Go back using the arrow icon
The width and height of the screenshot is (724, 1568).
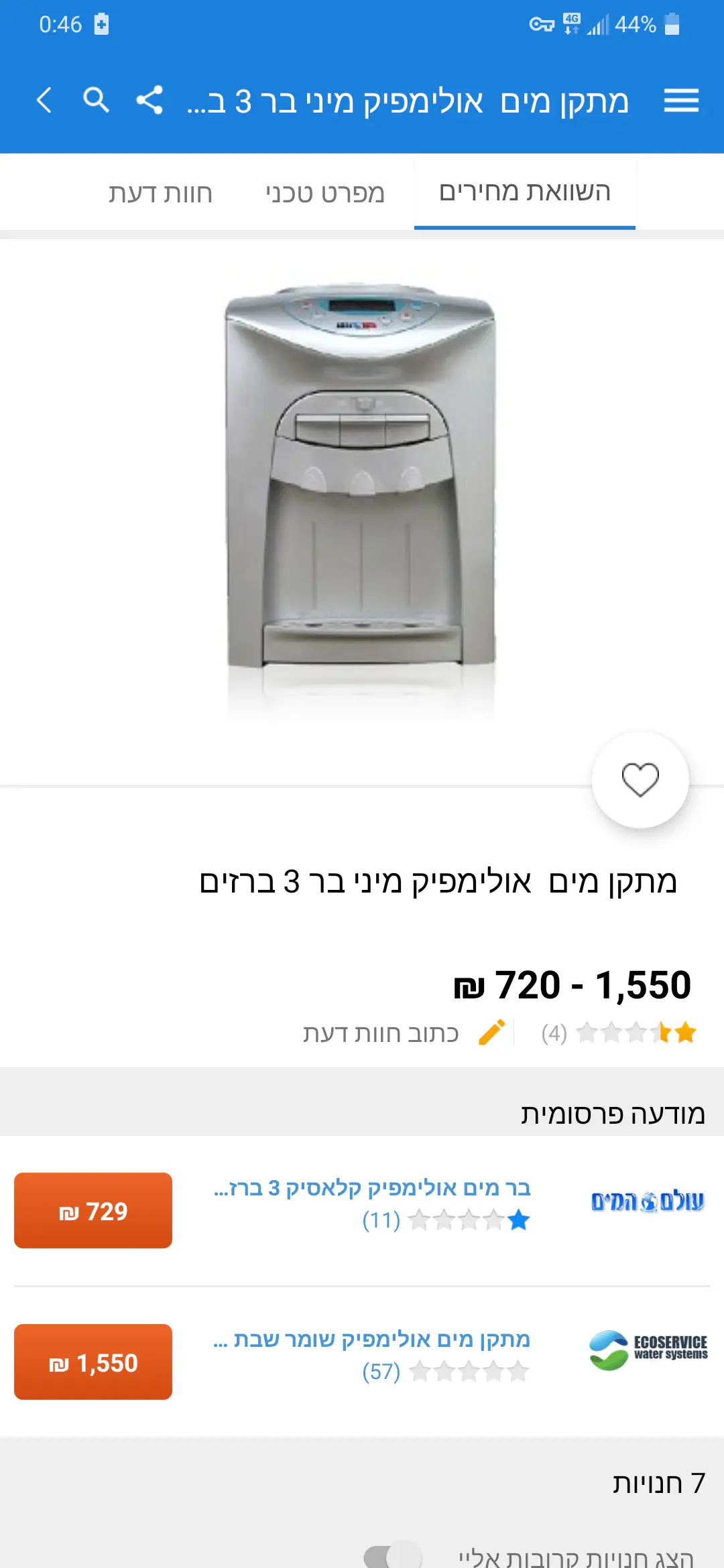pos(44,101)
